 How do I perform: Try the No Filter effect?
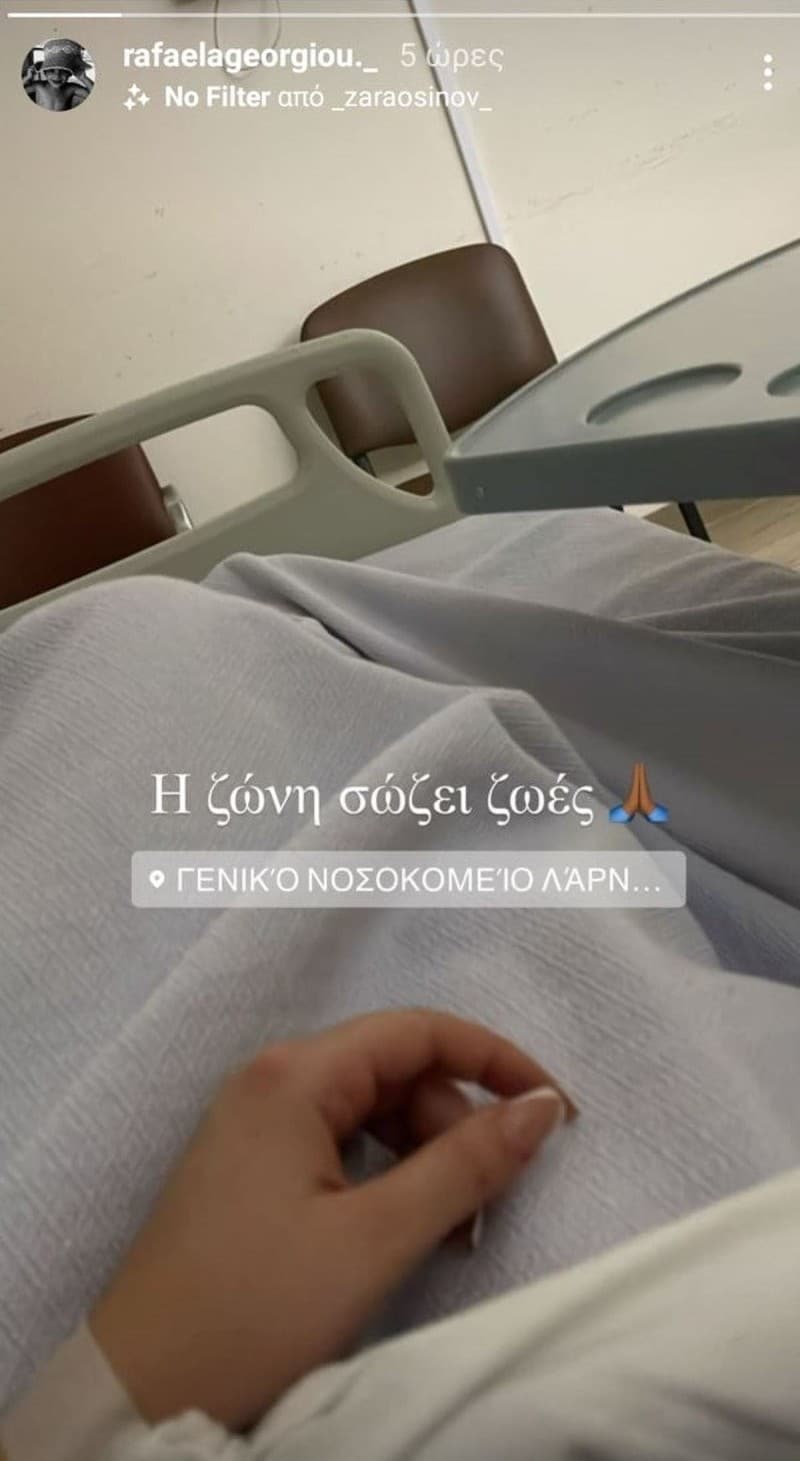217,99
